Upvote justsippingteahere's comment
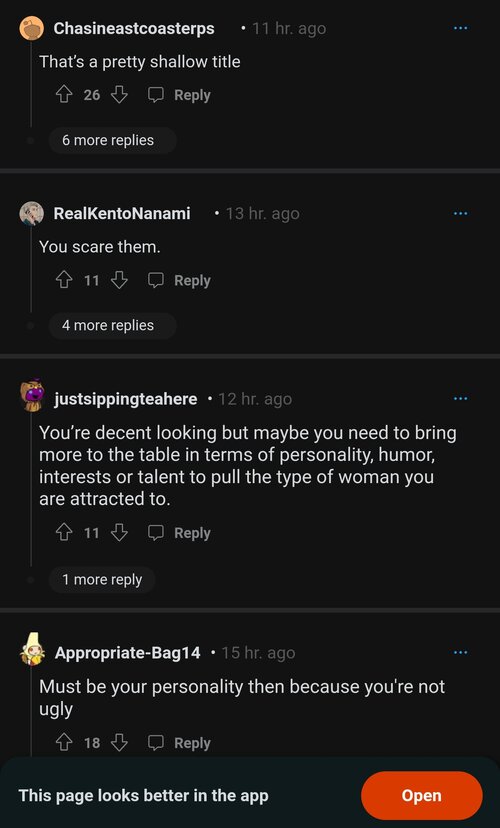This screenshot has width=500, height=828. 64,533
